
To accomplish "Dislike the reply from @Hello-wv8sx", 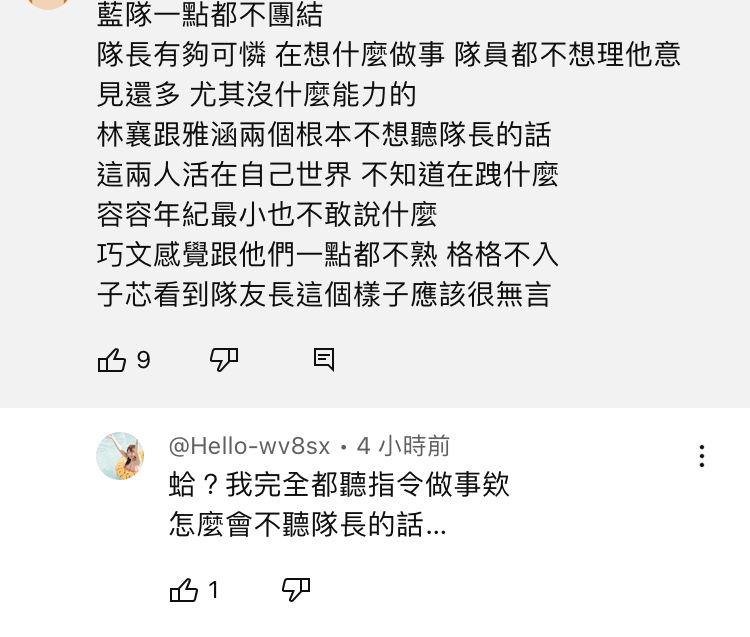I will pos(296,590).
